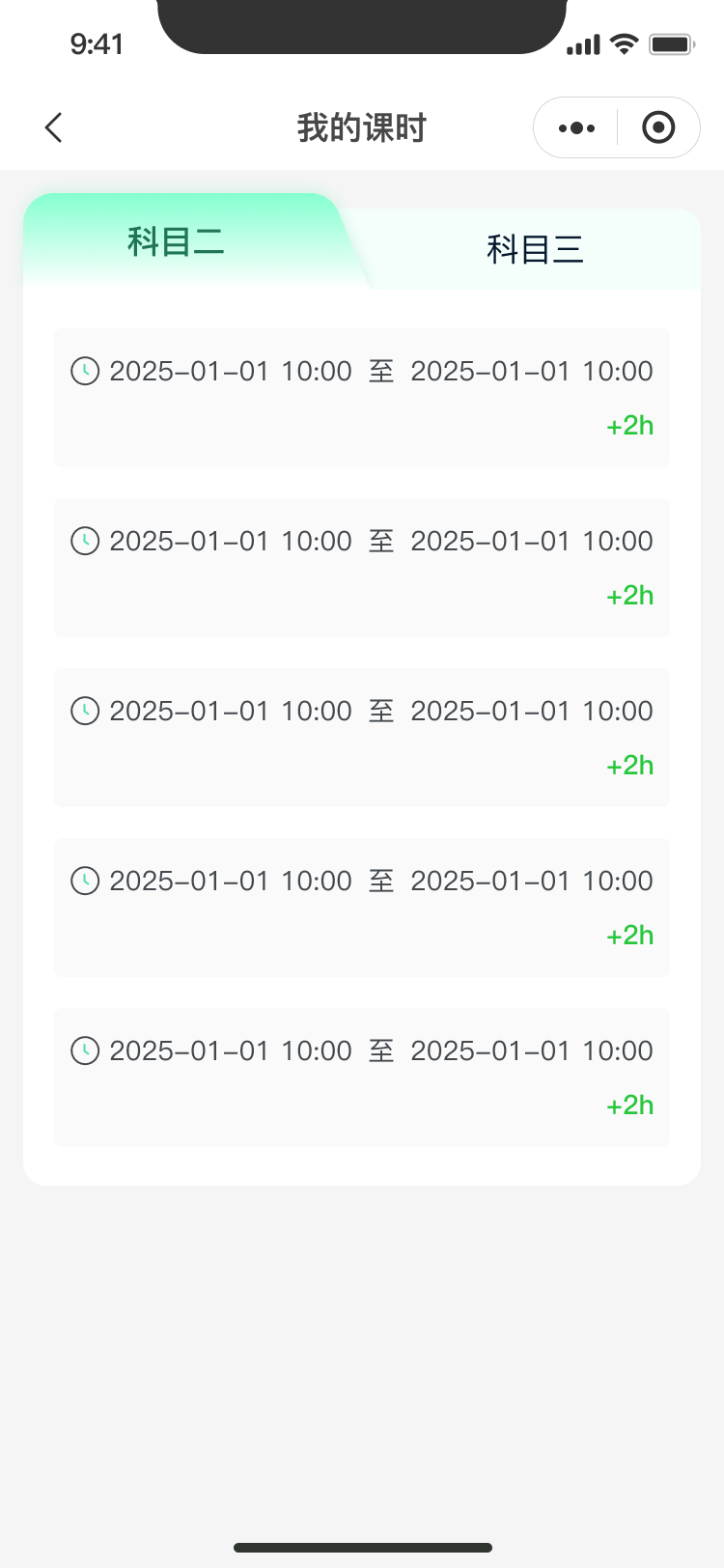The width and height of the screenshot is (724, 1568).
Task: Select the 科目二 tab
Action: (x=177, y=241)
